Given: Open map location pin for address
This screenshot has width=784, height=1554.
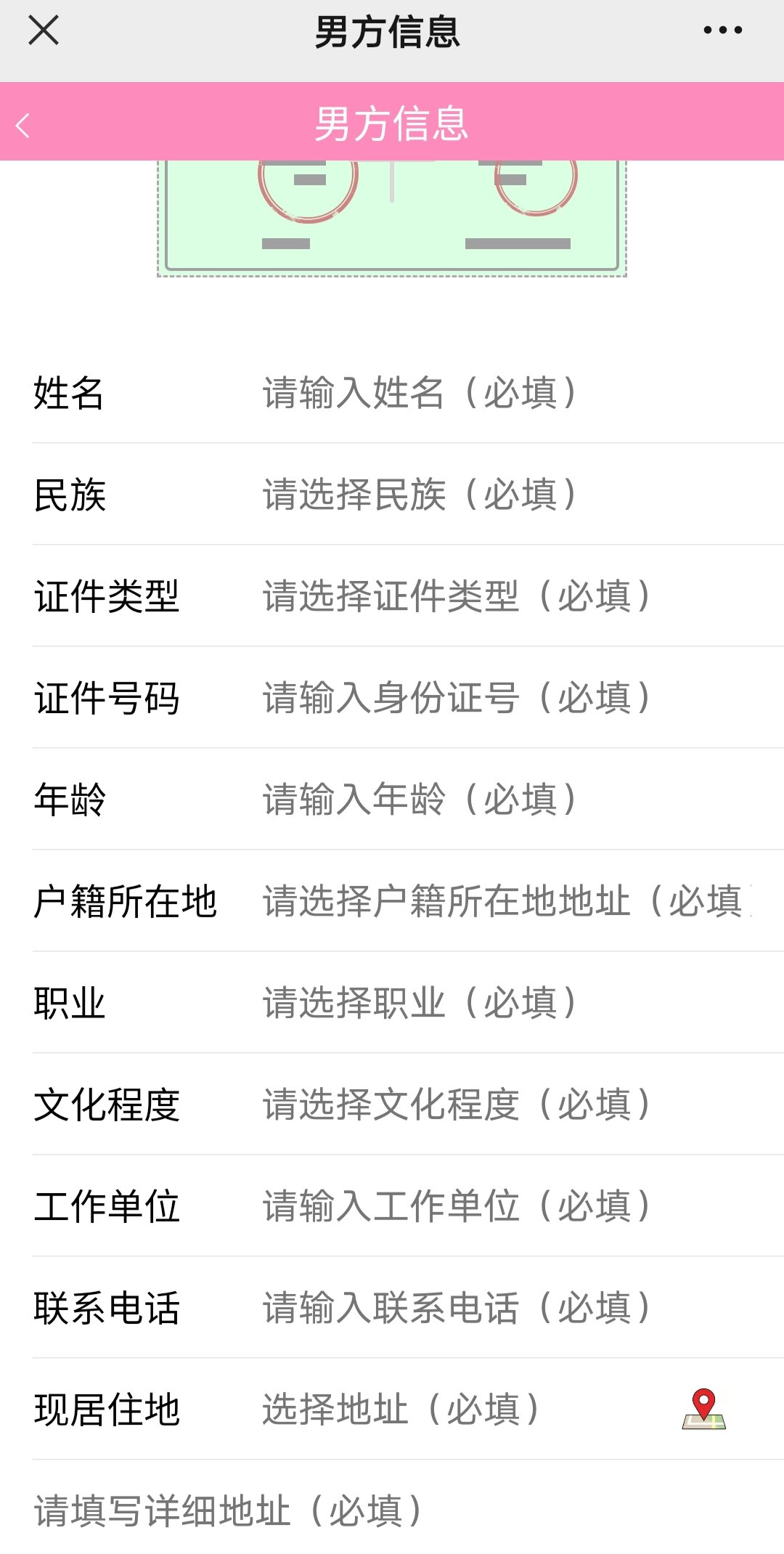Looking at the screenshot, I should [703, 1409].
